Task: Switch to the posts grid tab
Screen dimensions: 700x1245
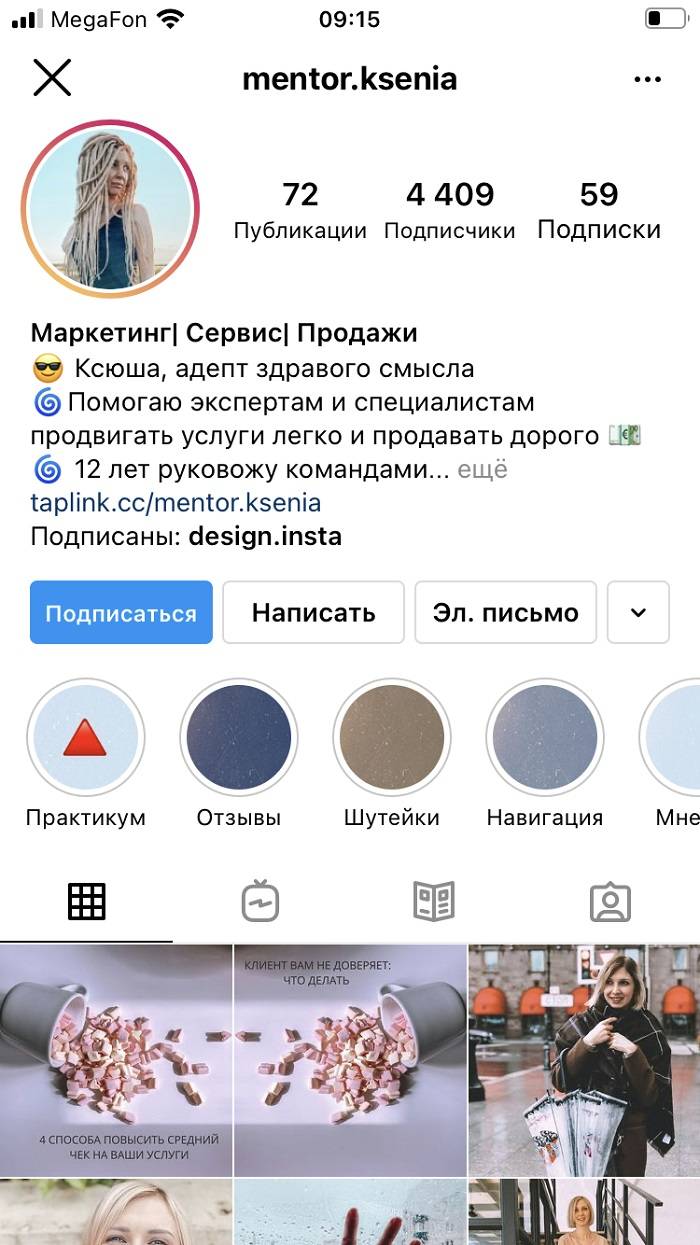Action: (x=86, y=902)
